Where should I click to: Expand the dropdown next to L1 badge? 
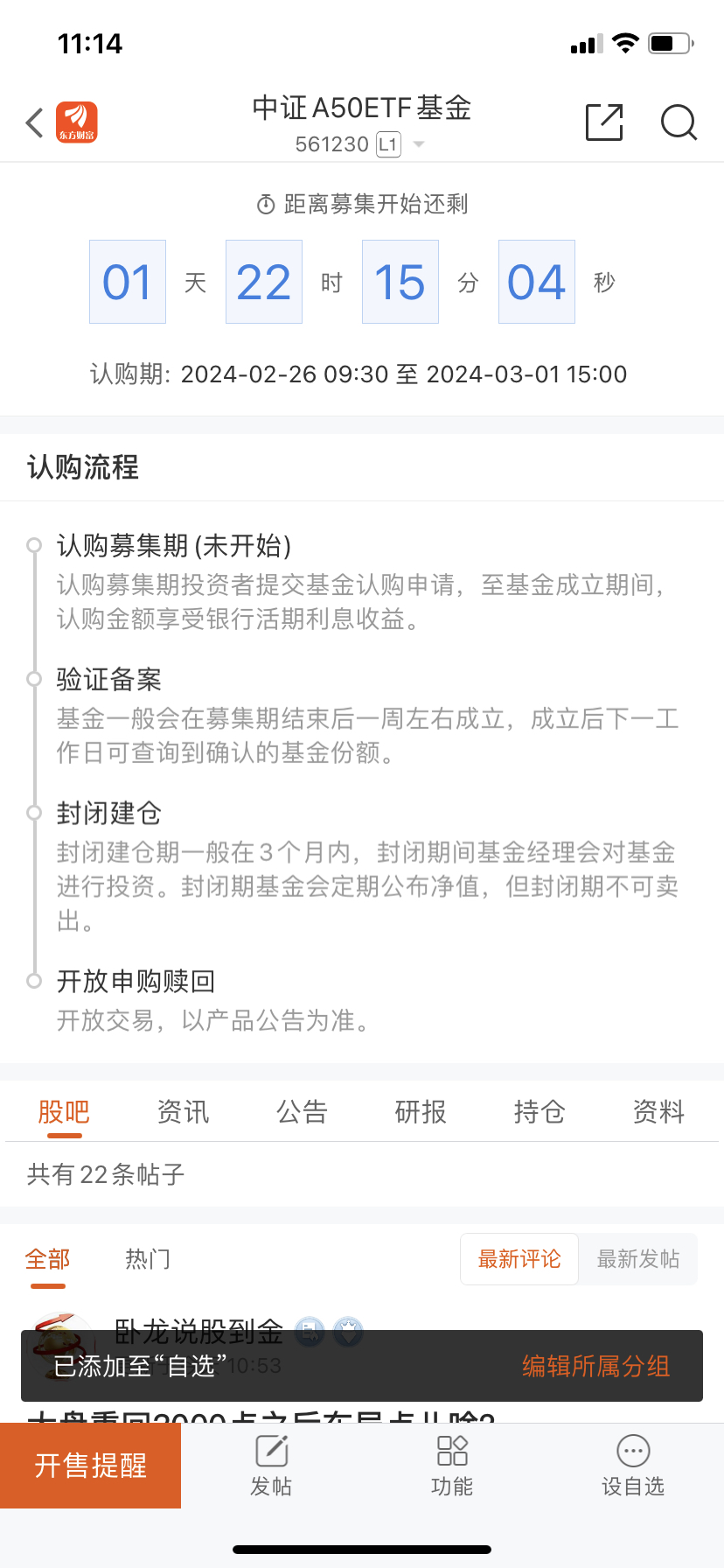point(419,144)
